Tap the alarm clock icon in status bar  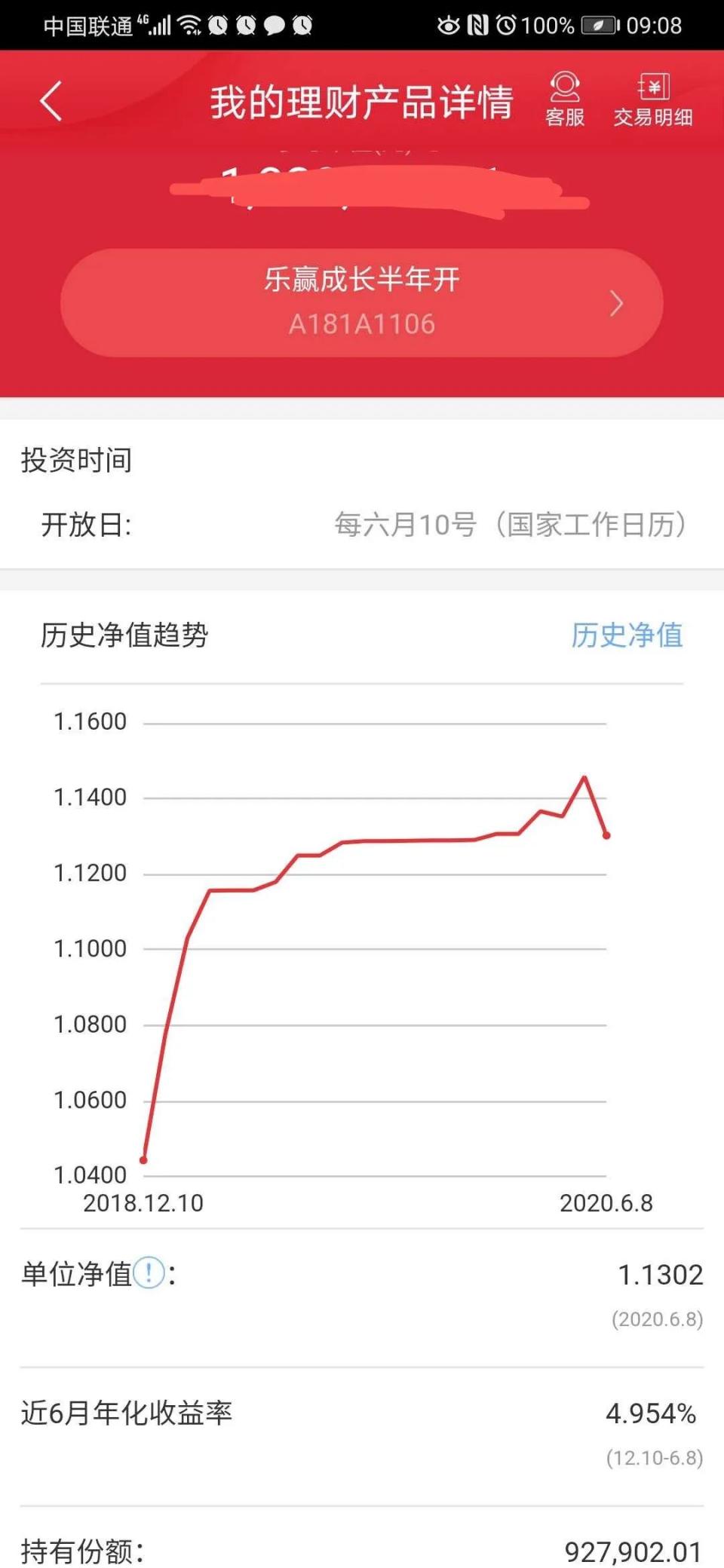[x=219, y=25]
